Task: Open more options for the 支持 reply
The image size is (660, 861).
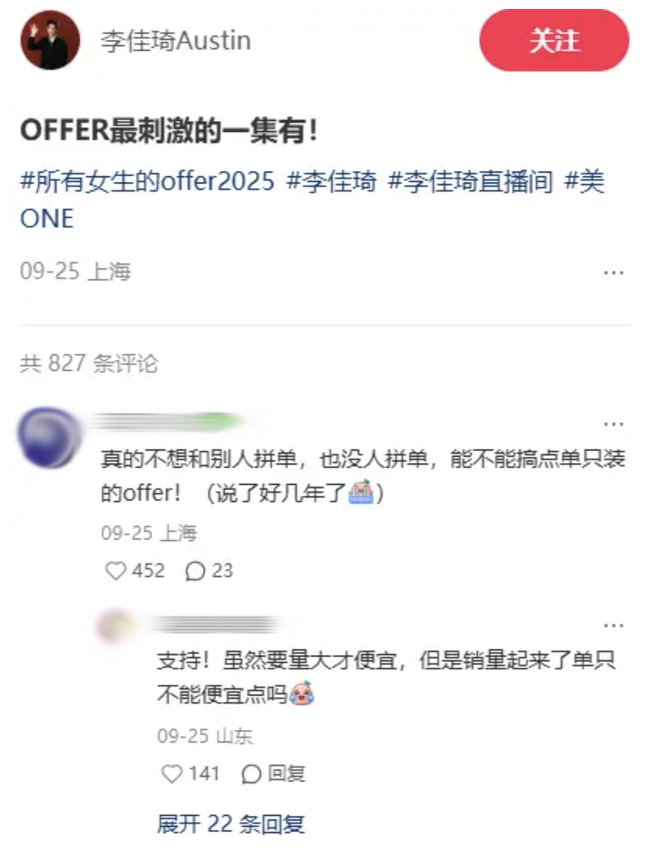Action: pyautogui.click(x=613, y=627)
